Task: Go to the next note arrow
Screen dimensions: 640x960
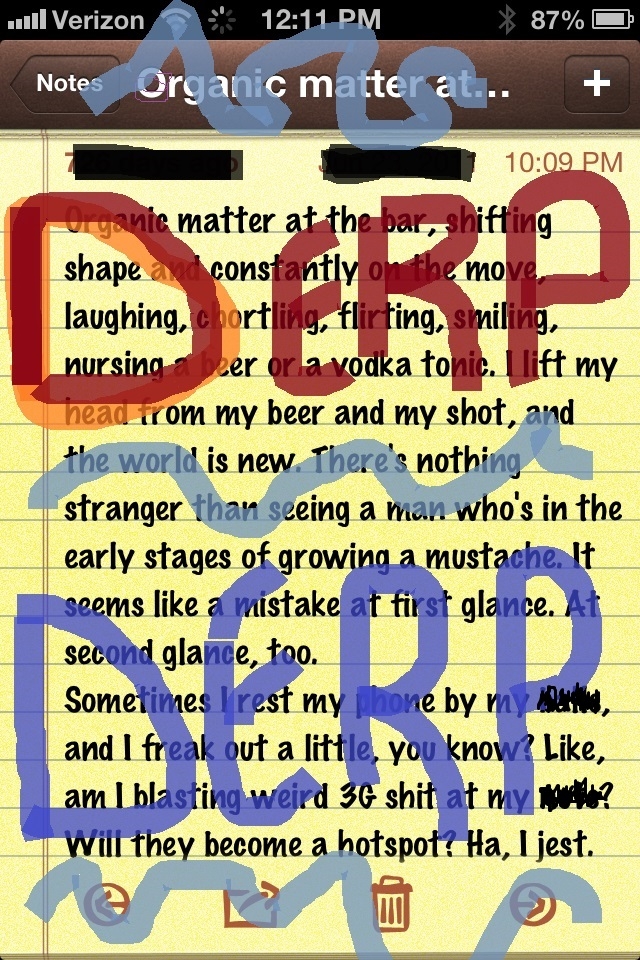Action: click(x=533, y=905)
